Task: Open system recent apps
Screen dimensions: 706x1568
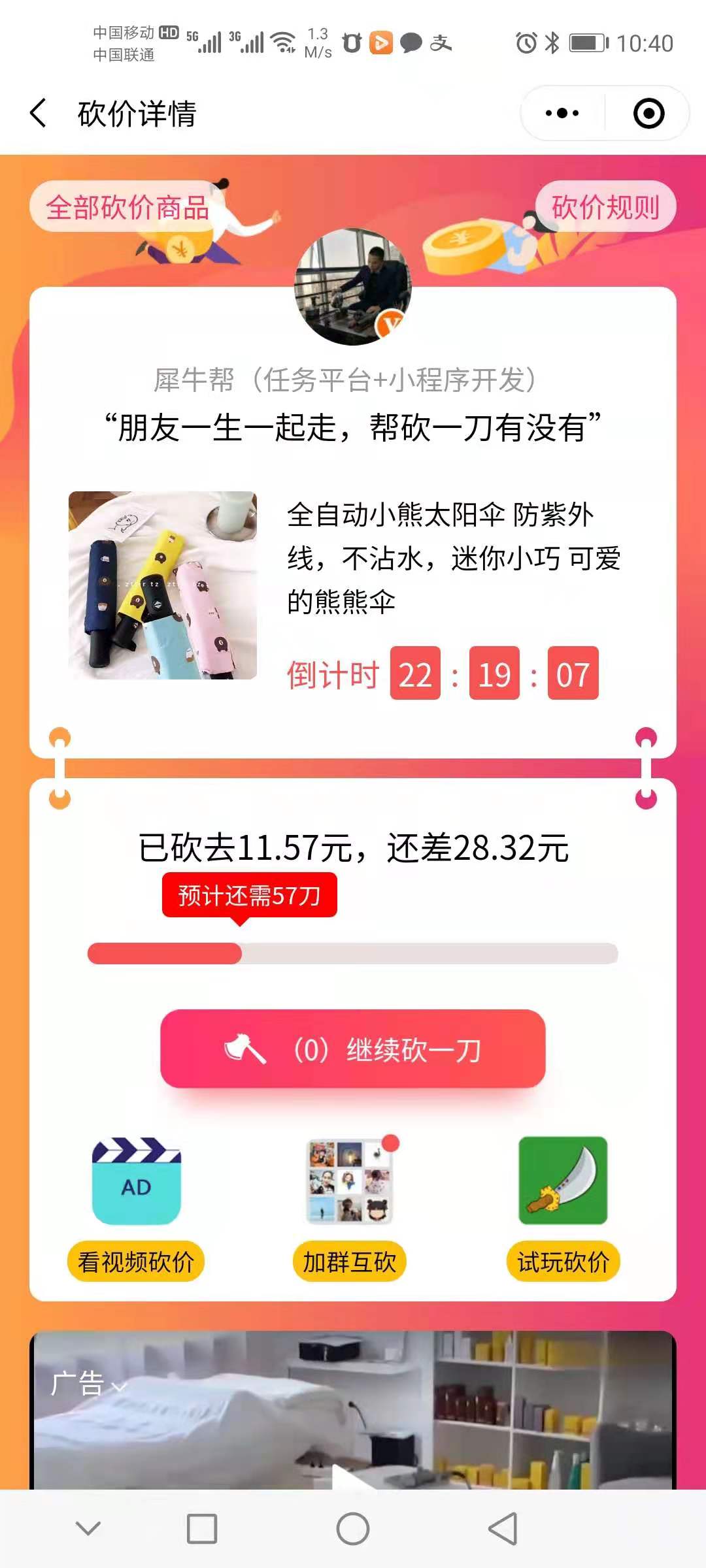Action: pos(202,1529)
